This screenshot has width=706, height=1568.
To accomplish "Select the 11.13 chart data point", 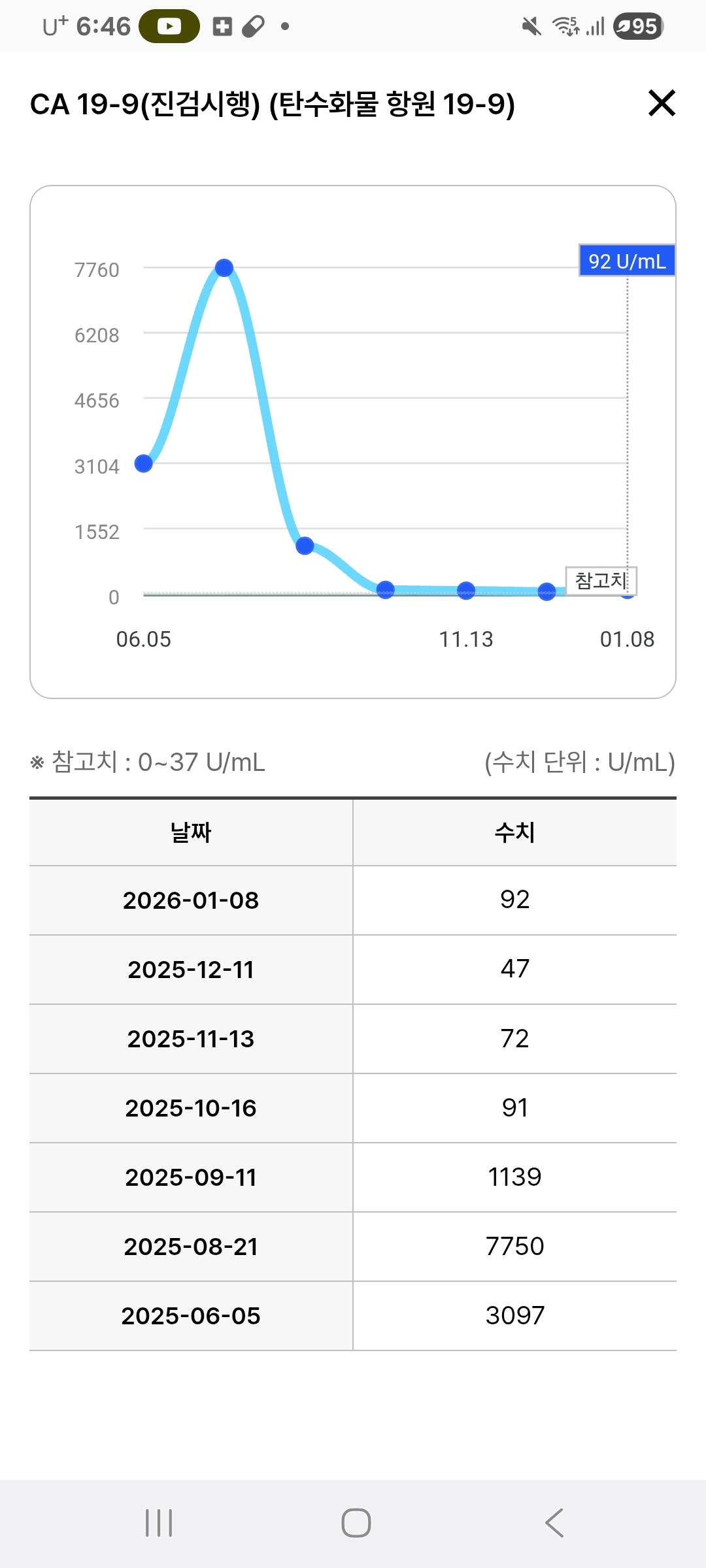I will [466, 591].
